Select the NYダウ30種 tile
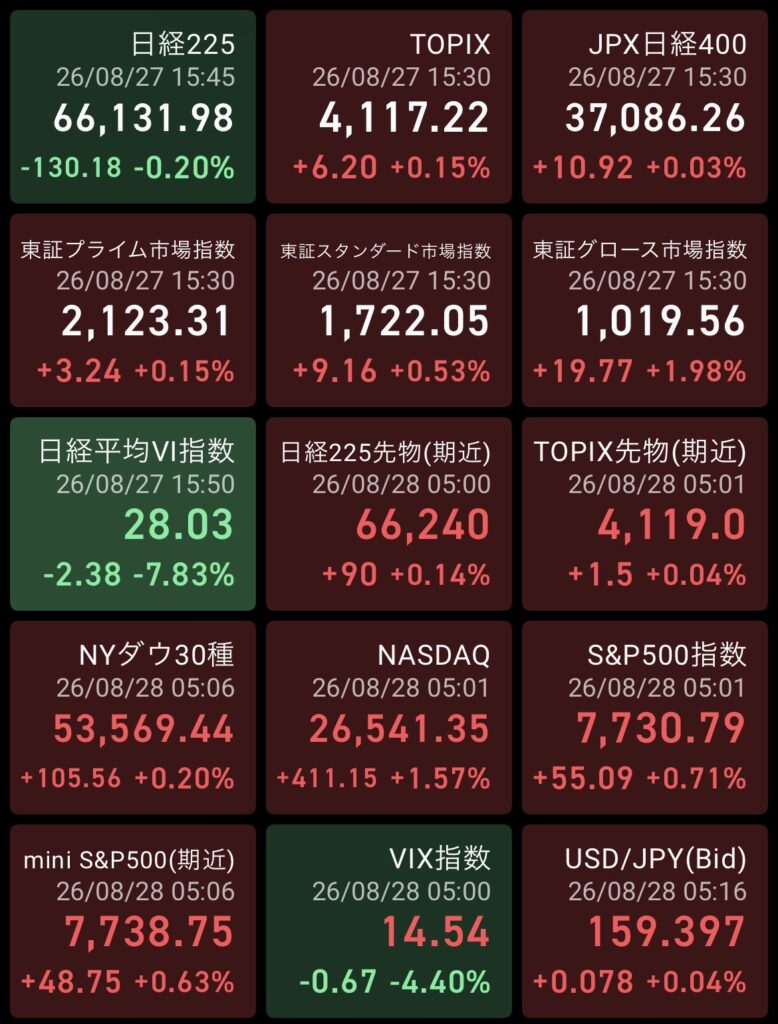The width and height of the screenshot is (778, 1024). [x=133, y=718]
